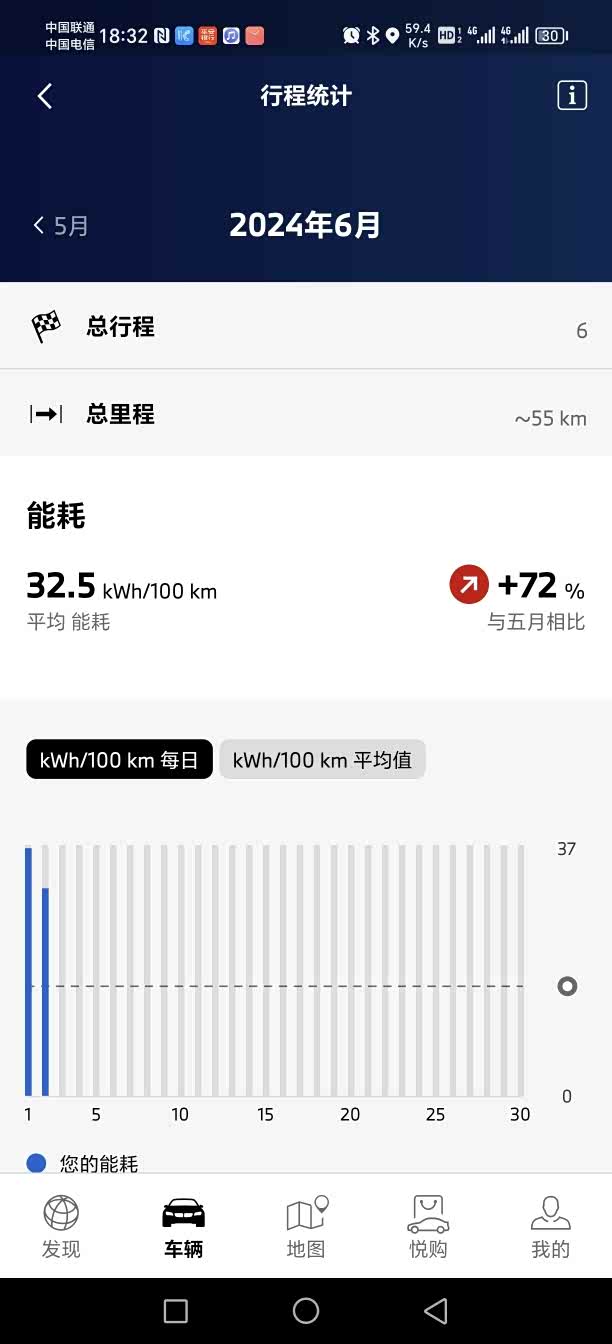Open the 发现 tab

click(x=61, y=1227)
